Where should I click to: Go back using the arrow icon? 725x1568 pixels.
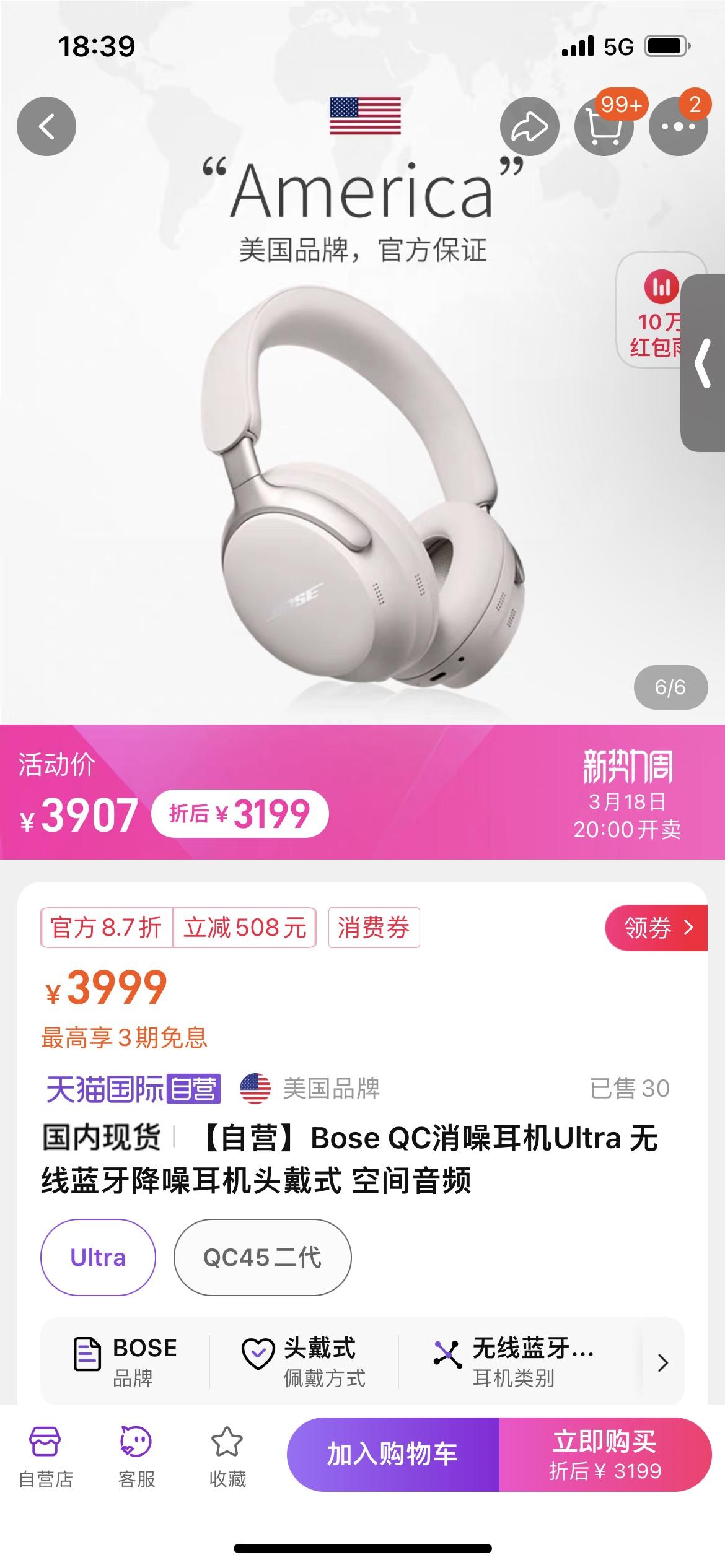click(x=46, y=127)
